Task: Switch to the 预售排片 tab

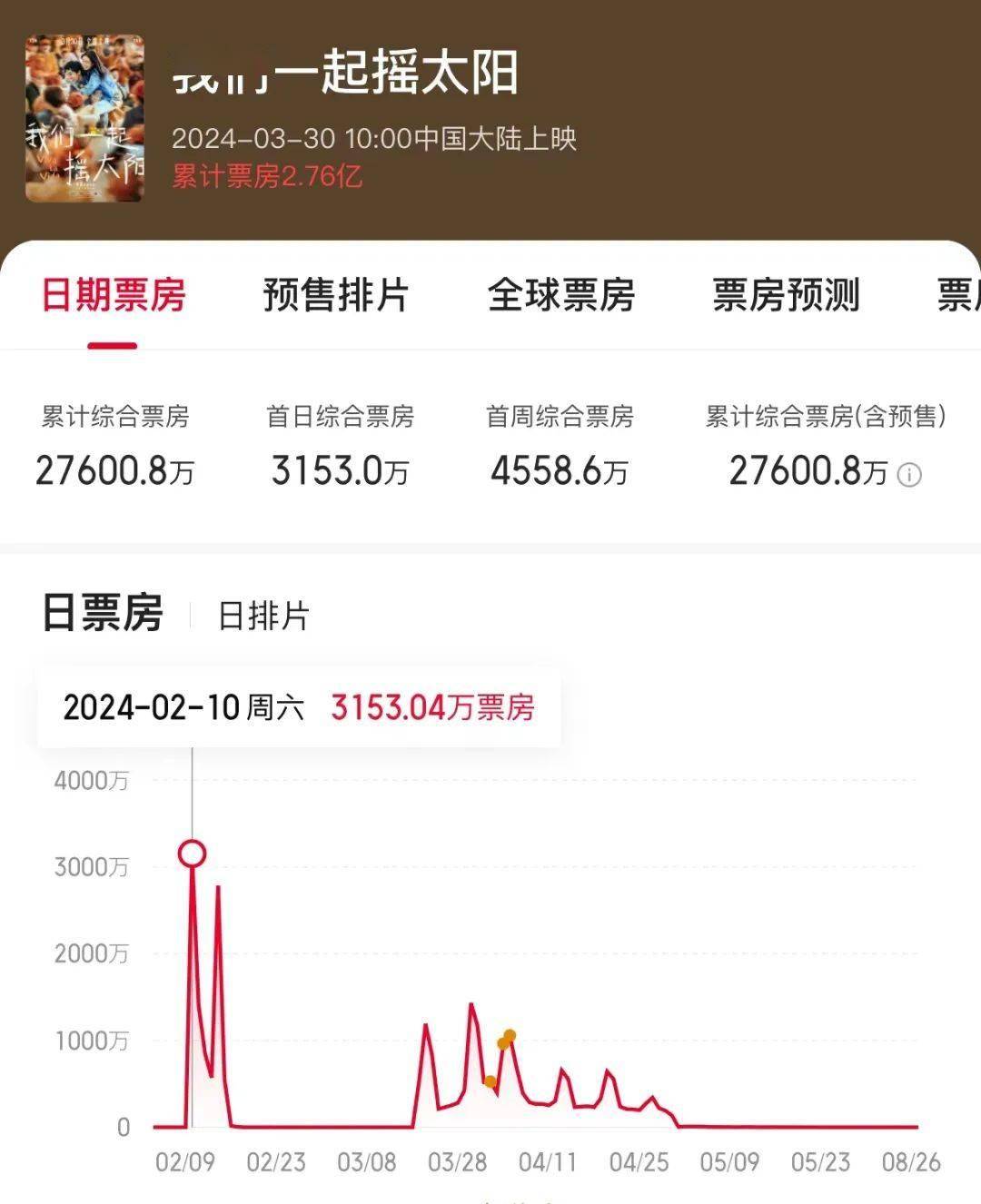Action: 336,295
